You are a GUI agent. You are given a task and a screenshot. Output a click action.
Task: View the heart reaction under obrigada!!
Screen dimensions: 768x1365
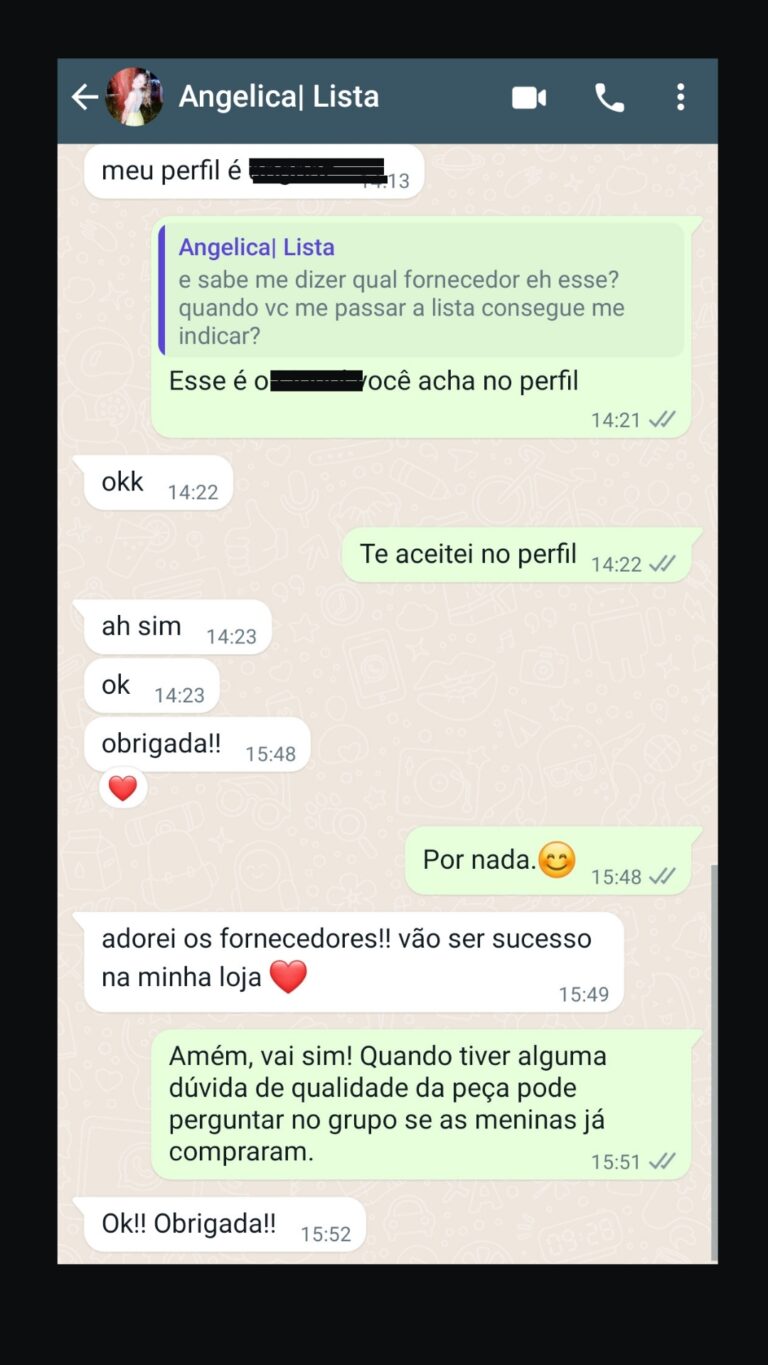tap(123, 788)
